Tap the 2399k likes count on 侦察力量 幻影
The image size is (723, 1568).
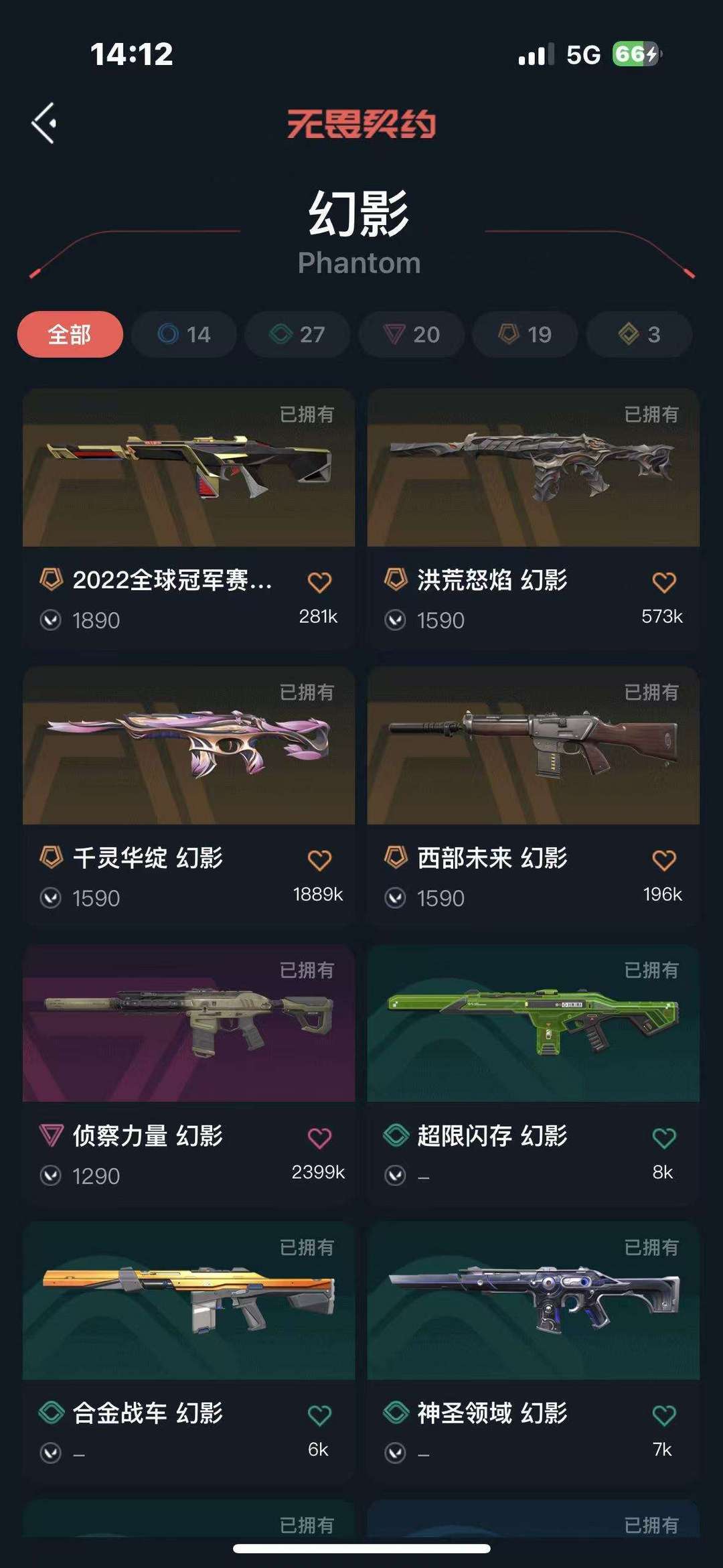click(x=319, y=1175)
